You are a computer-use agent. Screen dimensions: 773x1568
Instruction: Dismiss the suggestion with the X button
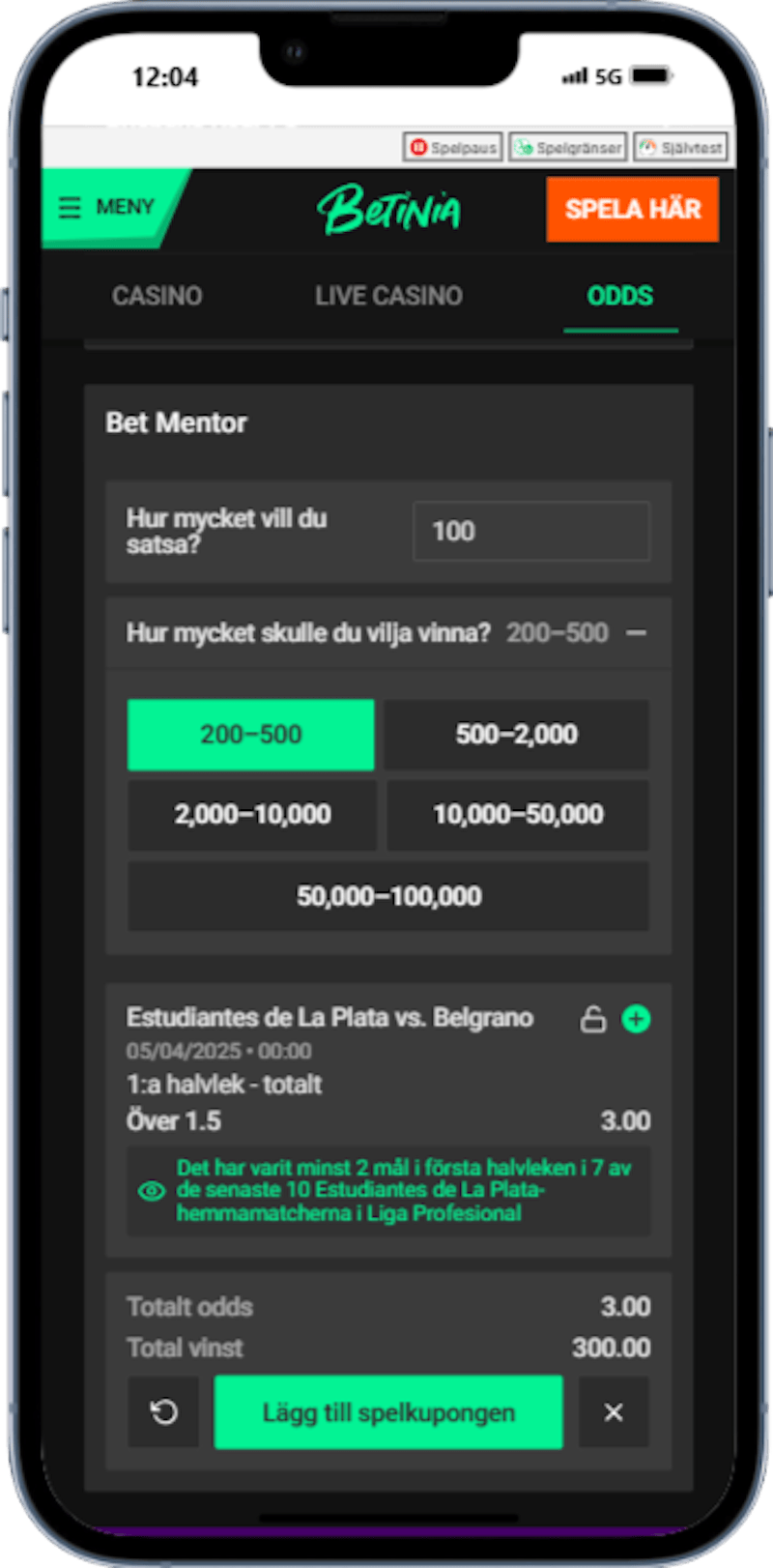tap(614, 1412)
